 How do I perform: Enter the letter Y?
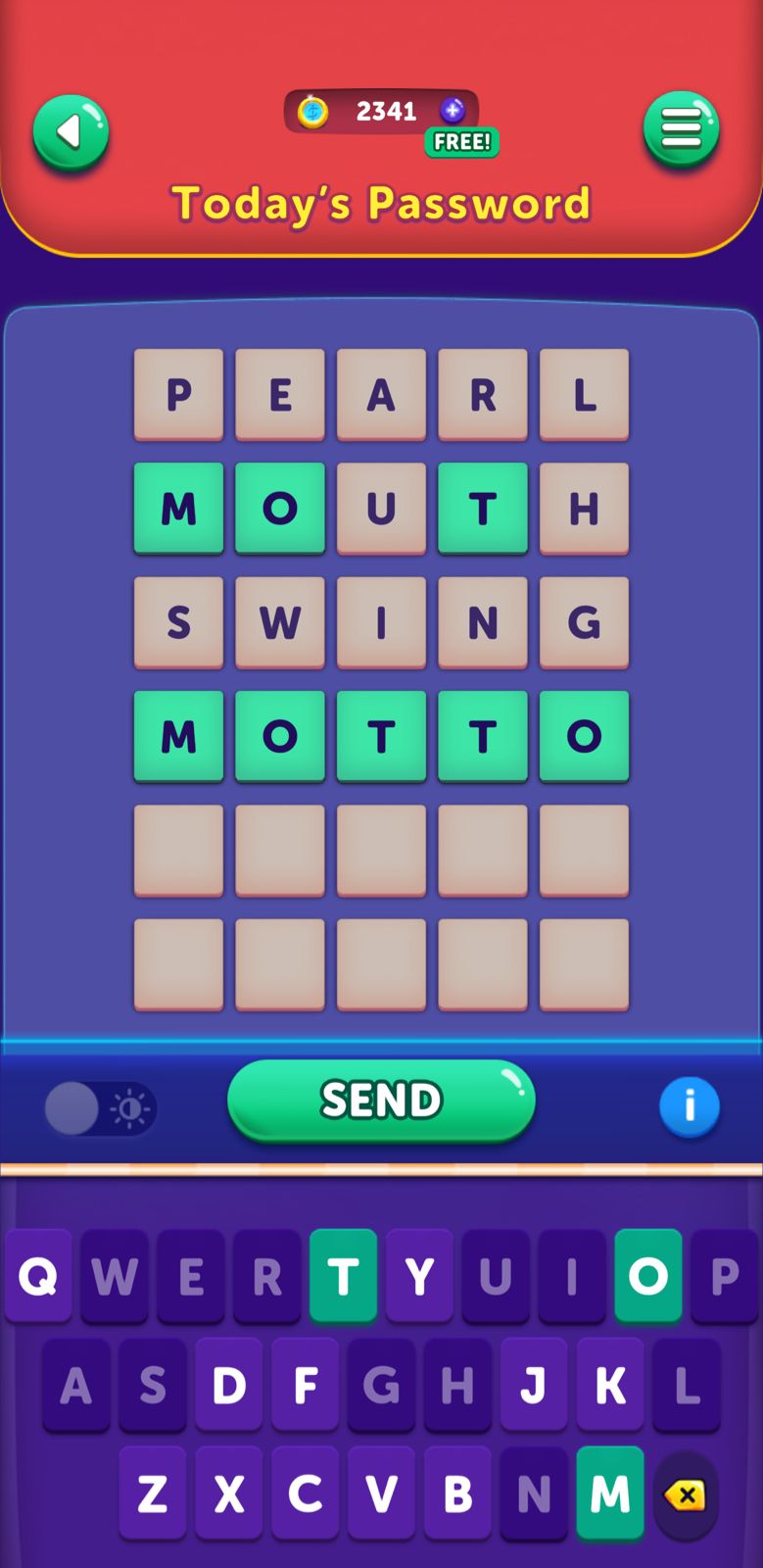(419, 1276)
